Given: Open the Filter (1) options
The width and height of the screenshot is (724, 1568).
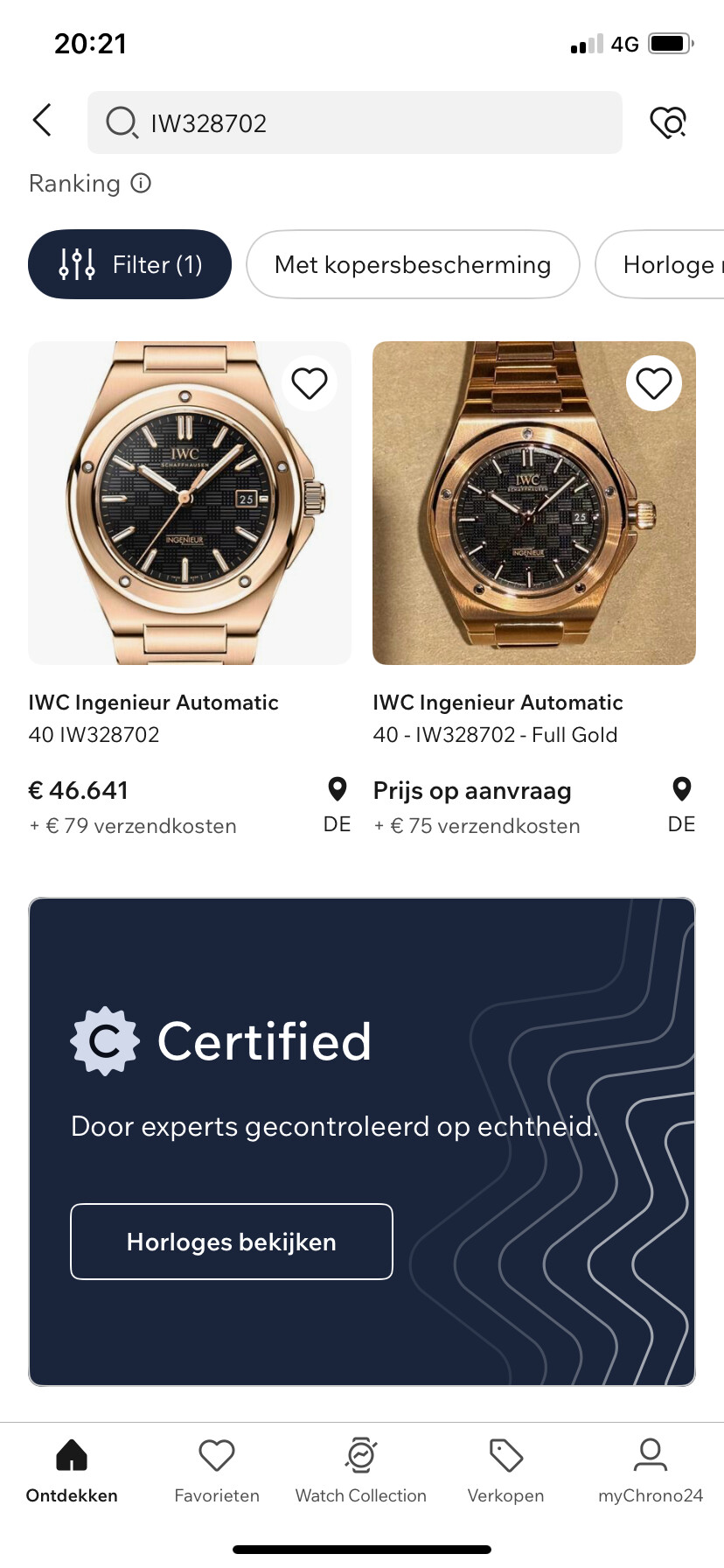Looking at the screenshot, I should [x=129, y=264].
